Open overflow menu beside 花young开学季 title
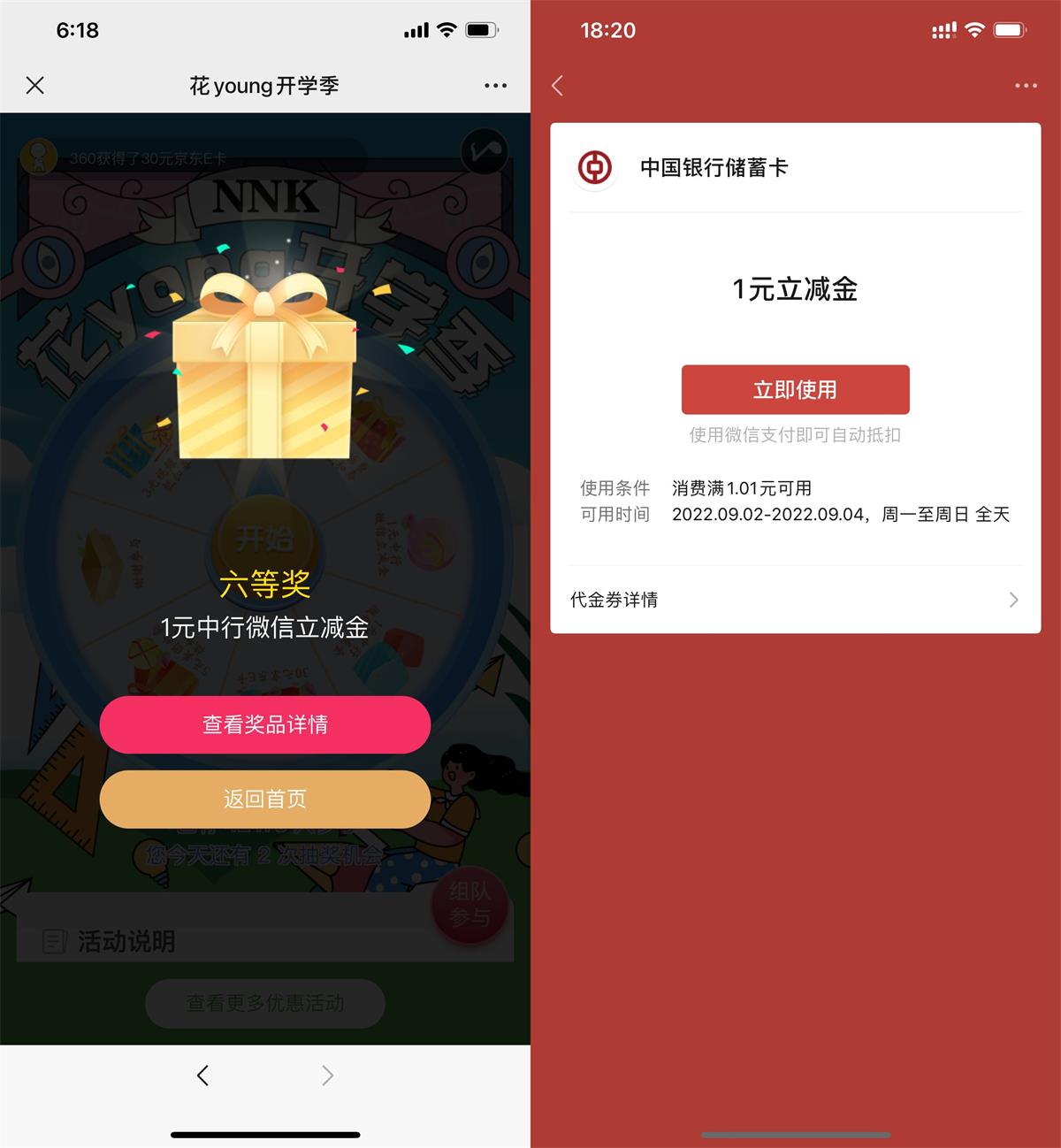Screen dimensions: 1061x1148 pyautogui.click(x=495, y=86)
